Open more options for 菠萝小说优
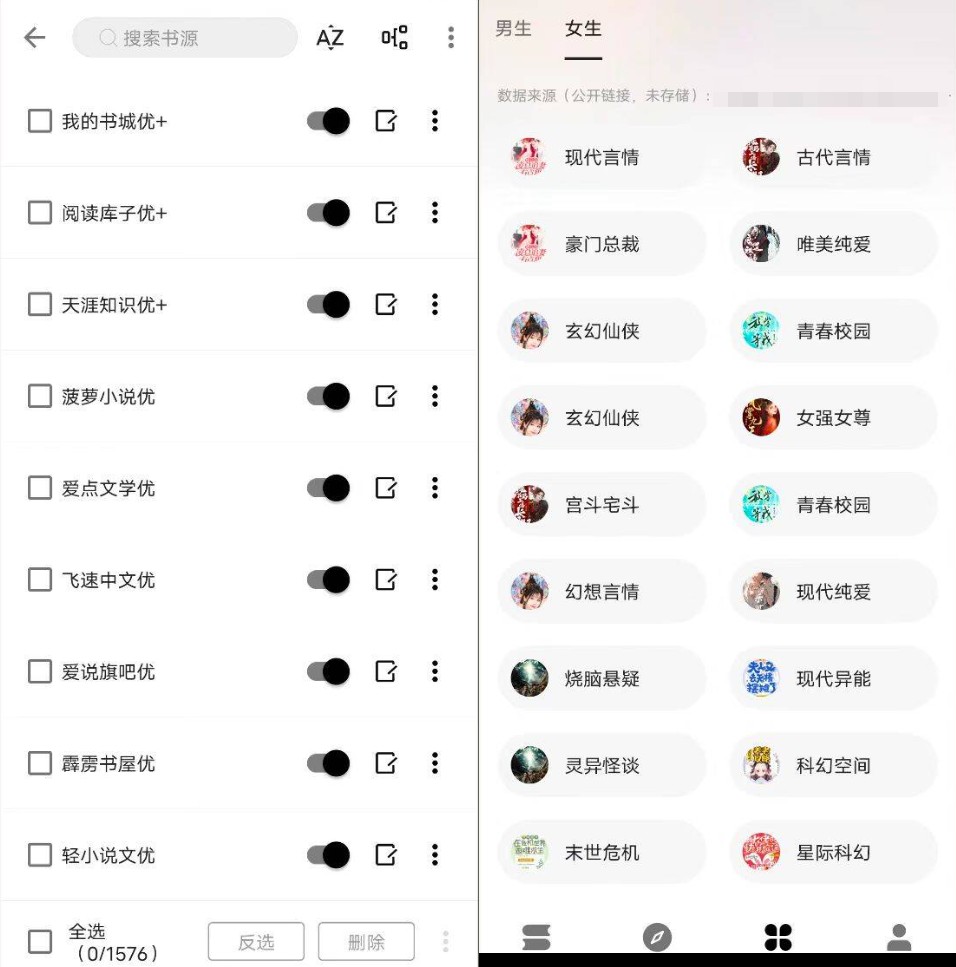 pyautogui.click(x=434, y=396)
